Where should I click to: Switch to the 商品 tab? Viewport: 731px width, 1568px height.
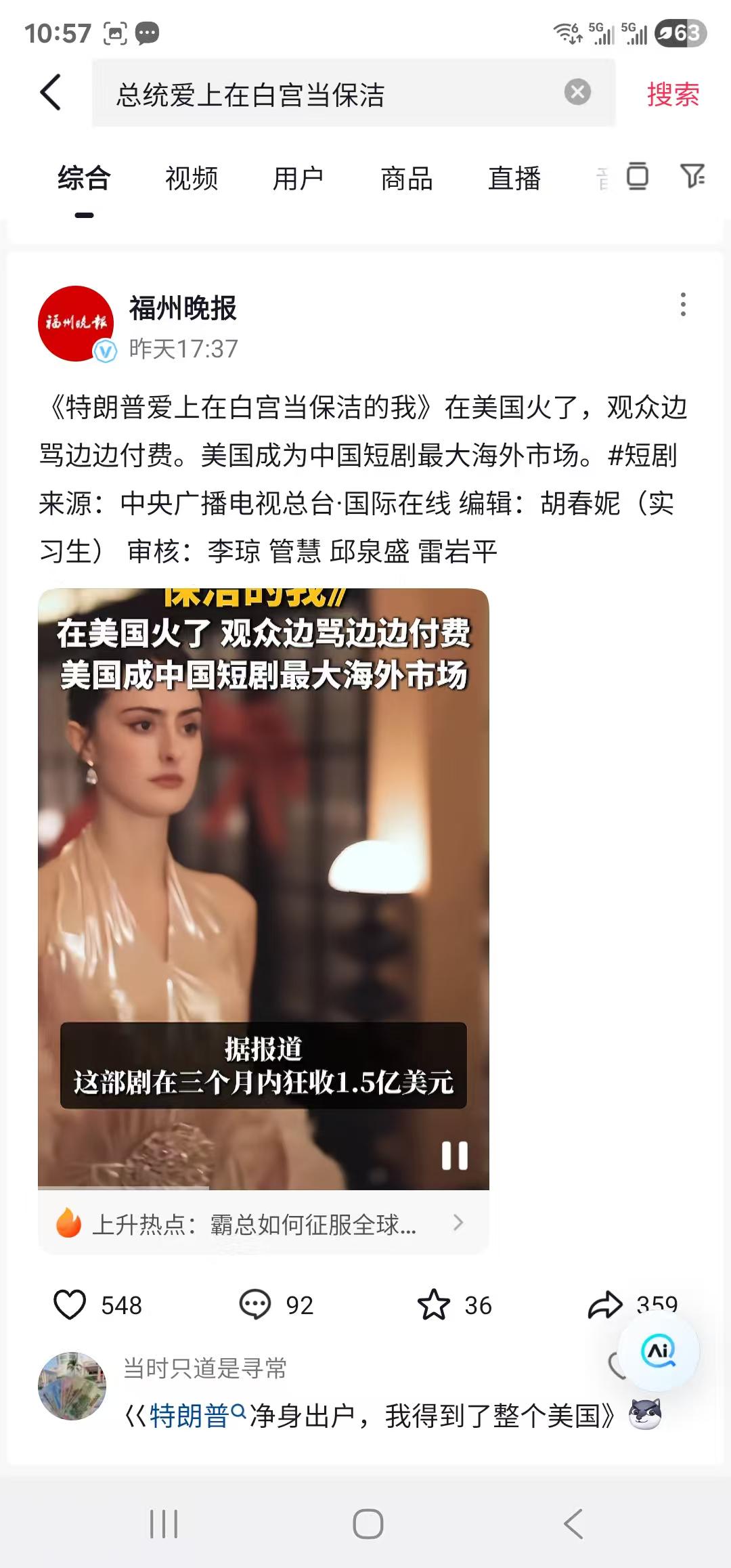(x=406, y=179)
